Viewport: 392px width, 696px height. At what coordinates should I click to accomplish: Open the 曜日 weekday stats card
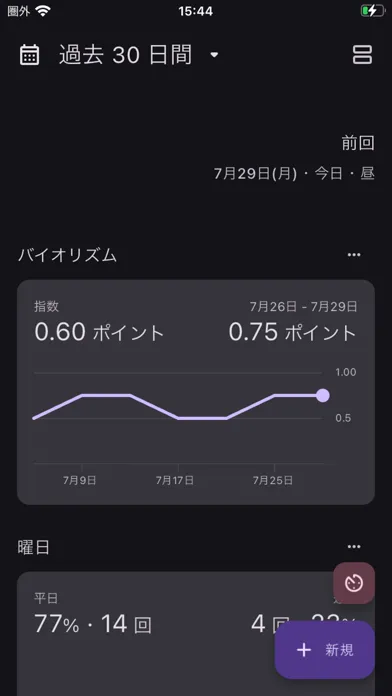tap(196, 634)
